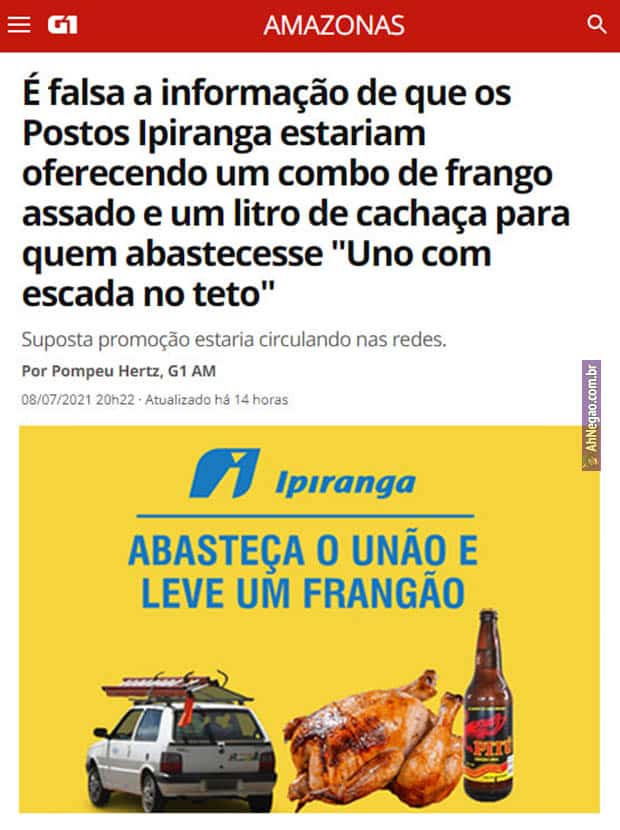Open the hamburger menu
Screen dimensions: 620x830
(x=19, y=25)
